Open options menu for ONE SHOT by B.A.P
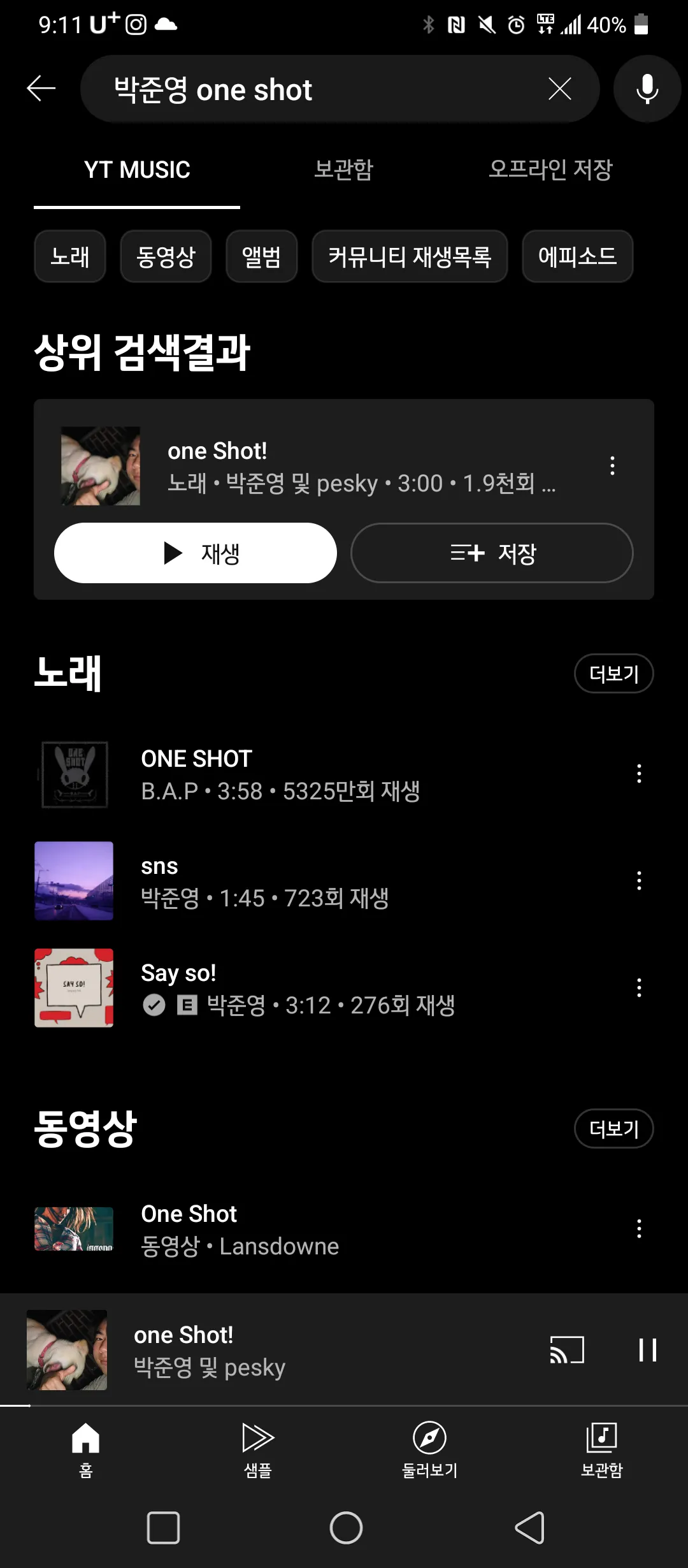The image size is (688, 1568). 639,773
